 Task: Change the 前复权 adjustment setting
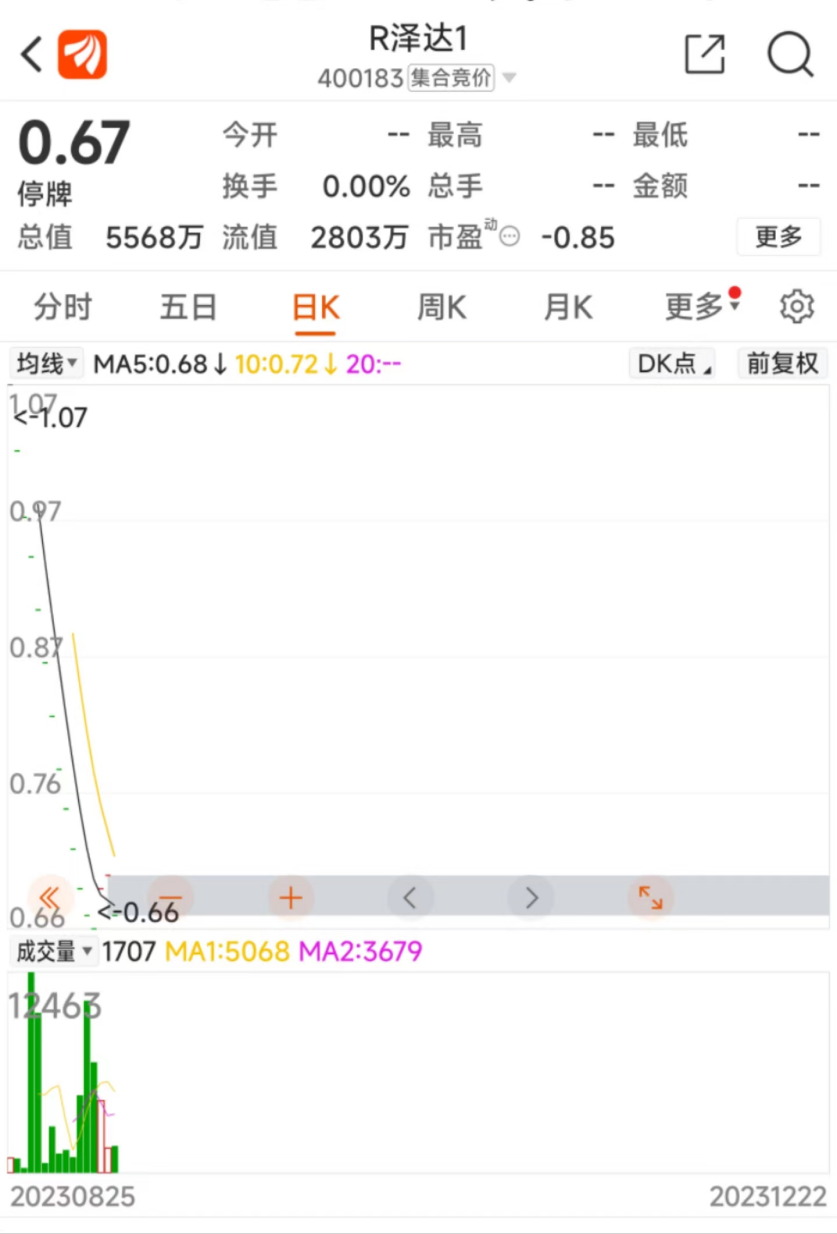point(782,364)
